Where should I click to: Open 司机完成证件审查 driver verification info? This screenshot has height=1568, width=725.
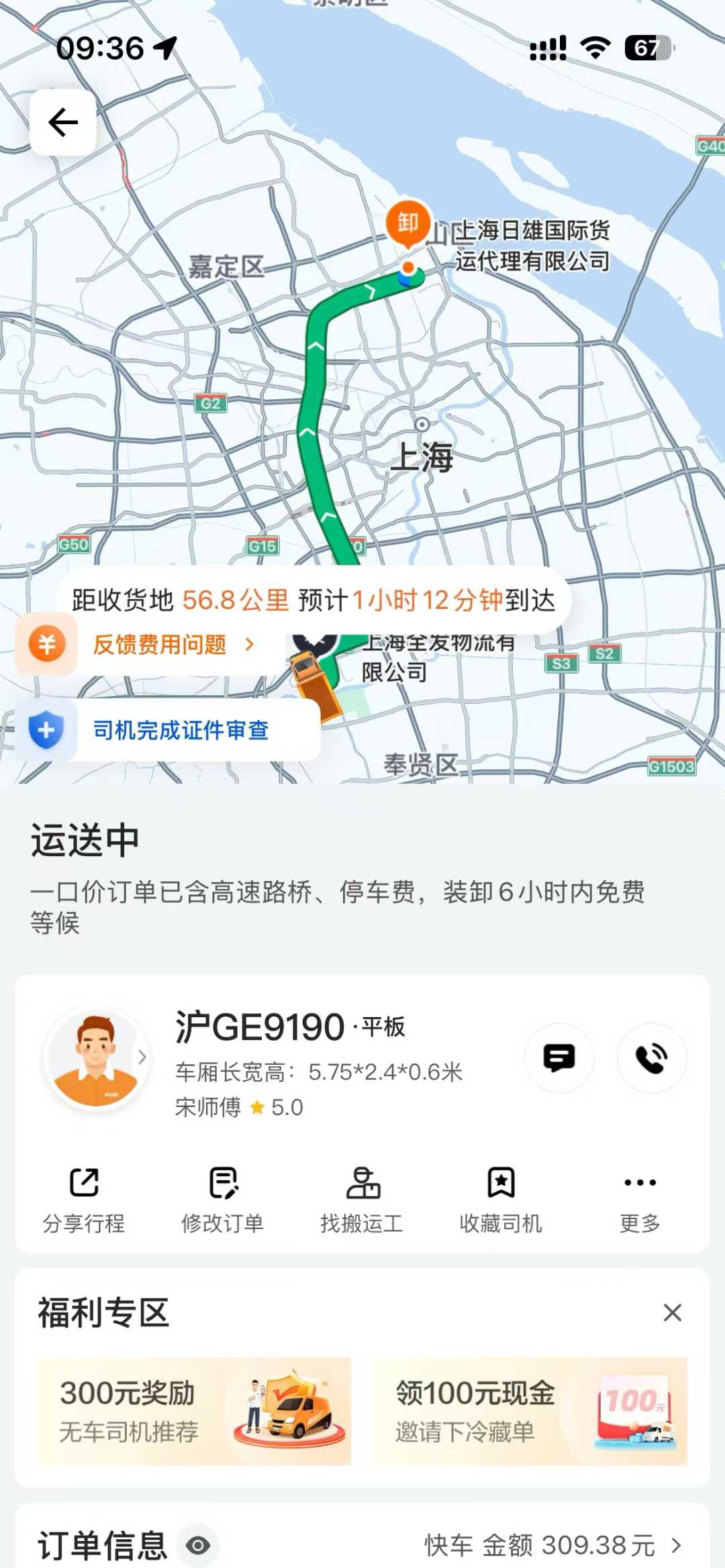click(180, 730)
